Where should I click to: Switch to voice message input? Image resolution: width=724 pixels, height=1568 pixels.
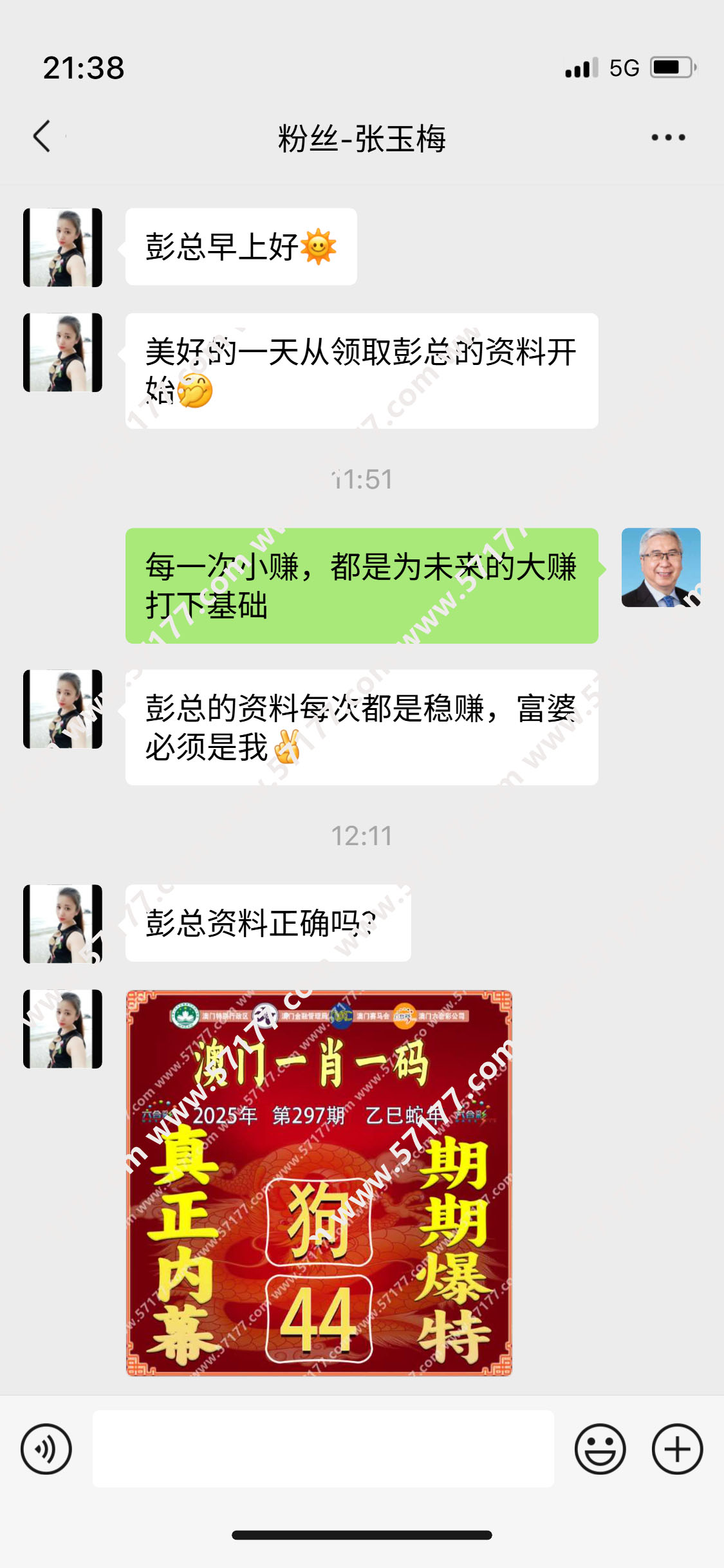(46, 1449)
